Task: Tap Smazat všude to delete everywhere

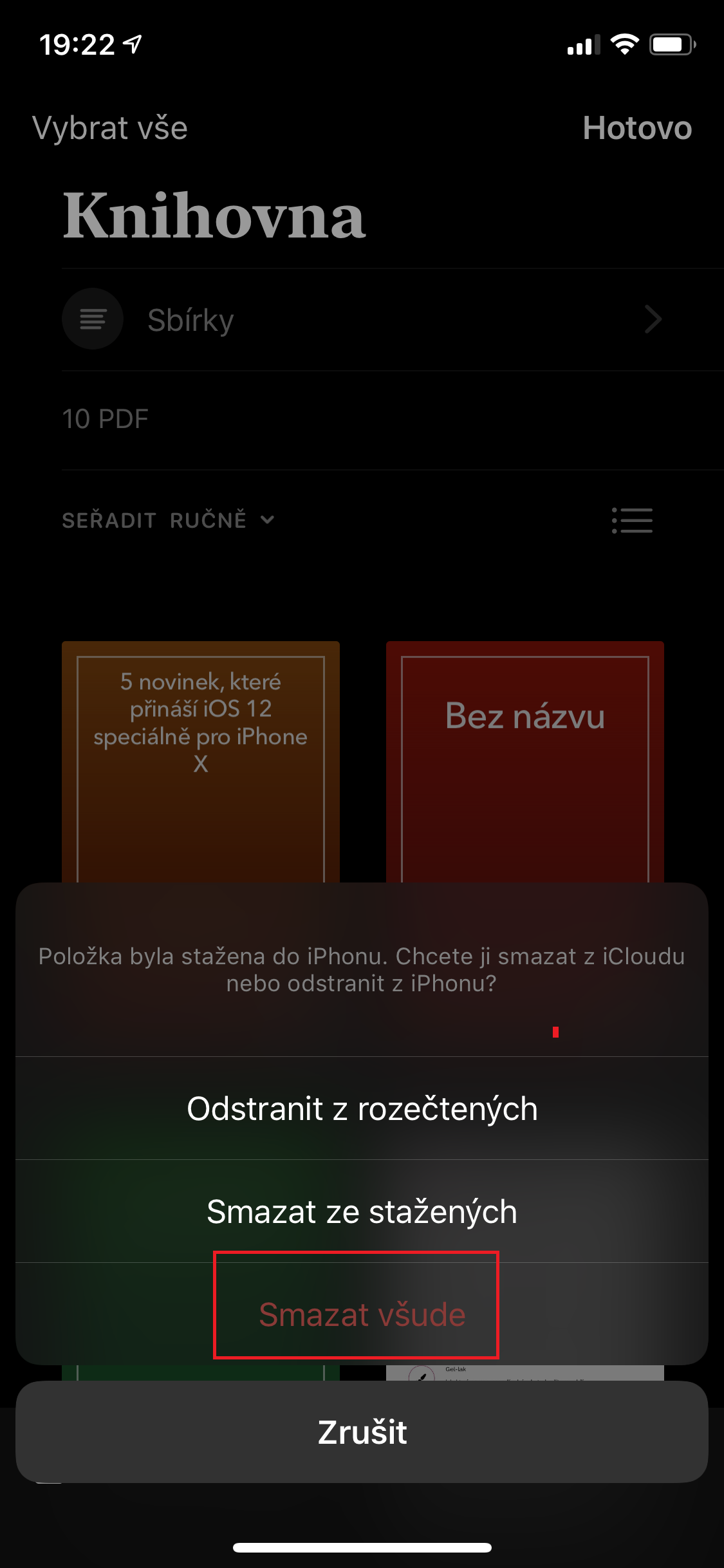Action: coord(362,1314)
